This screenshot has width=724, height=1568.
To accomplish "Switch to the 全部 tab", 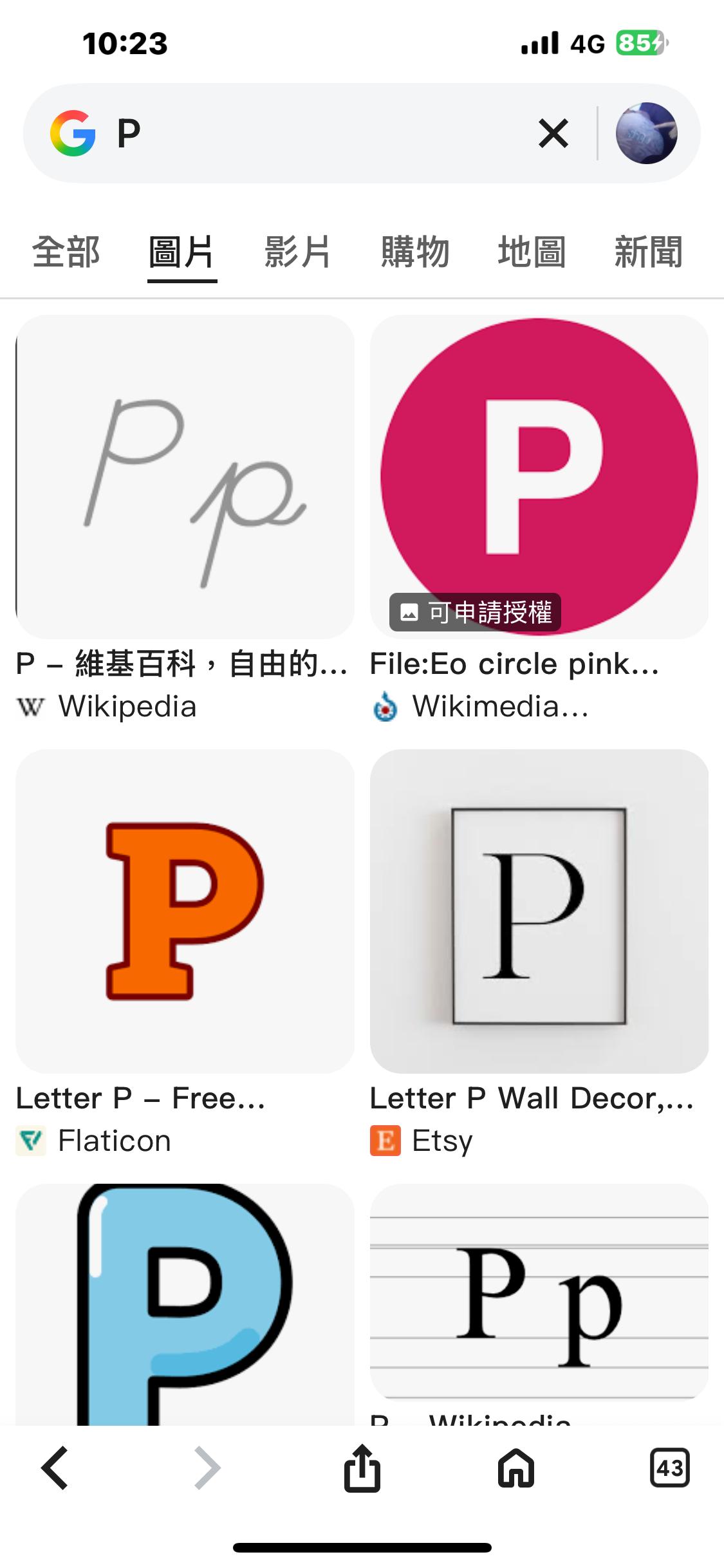I will [x=66, y=252].
